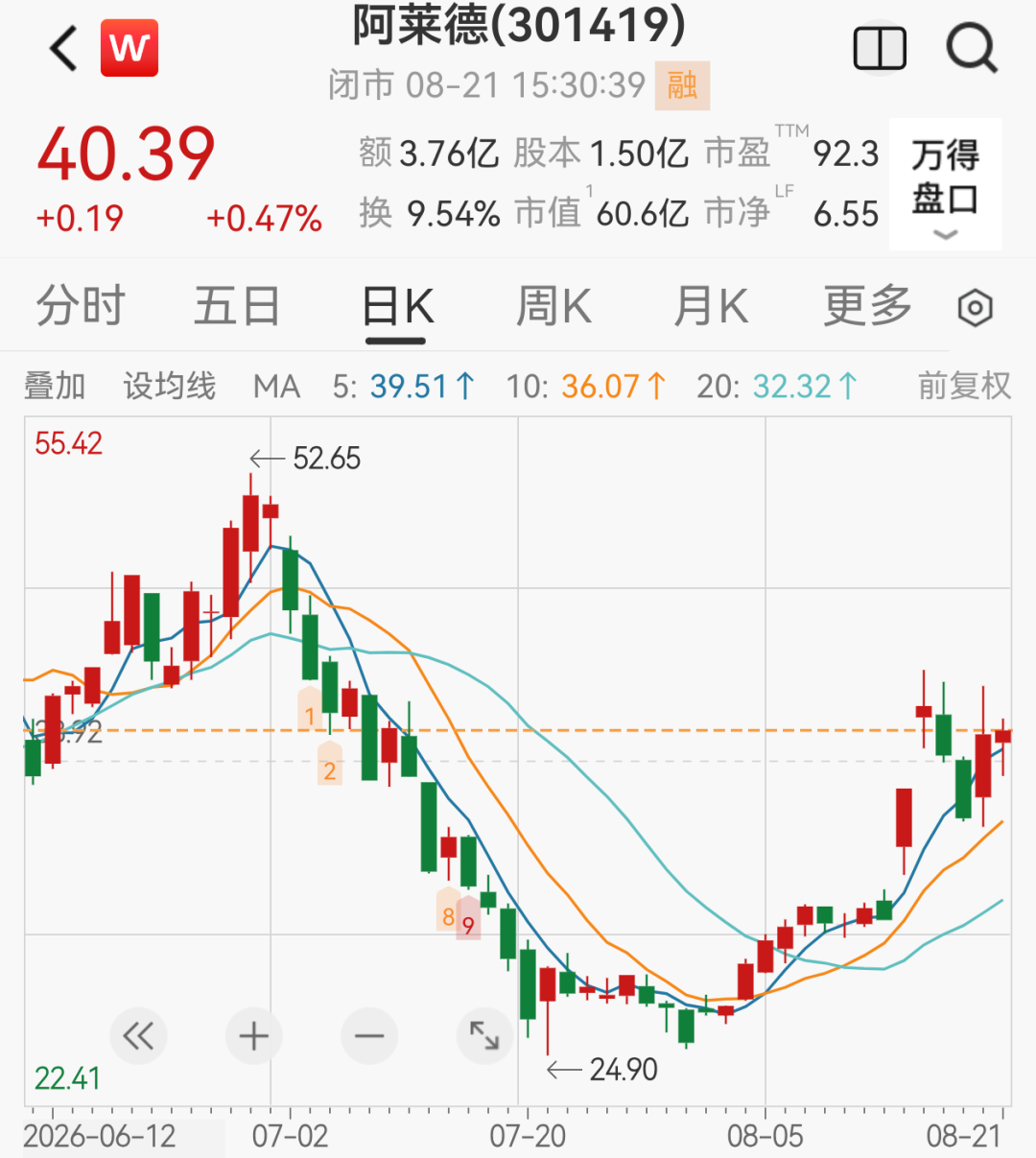Open the 更多 chart options
Viewport: 1036px width, 1158px height.
click(867, 307)
